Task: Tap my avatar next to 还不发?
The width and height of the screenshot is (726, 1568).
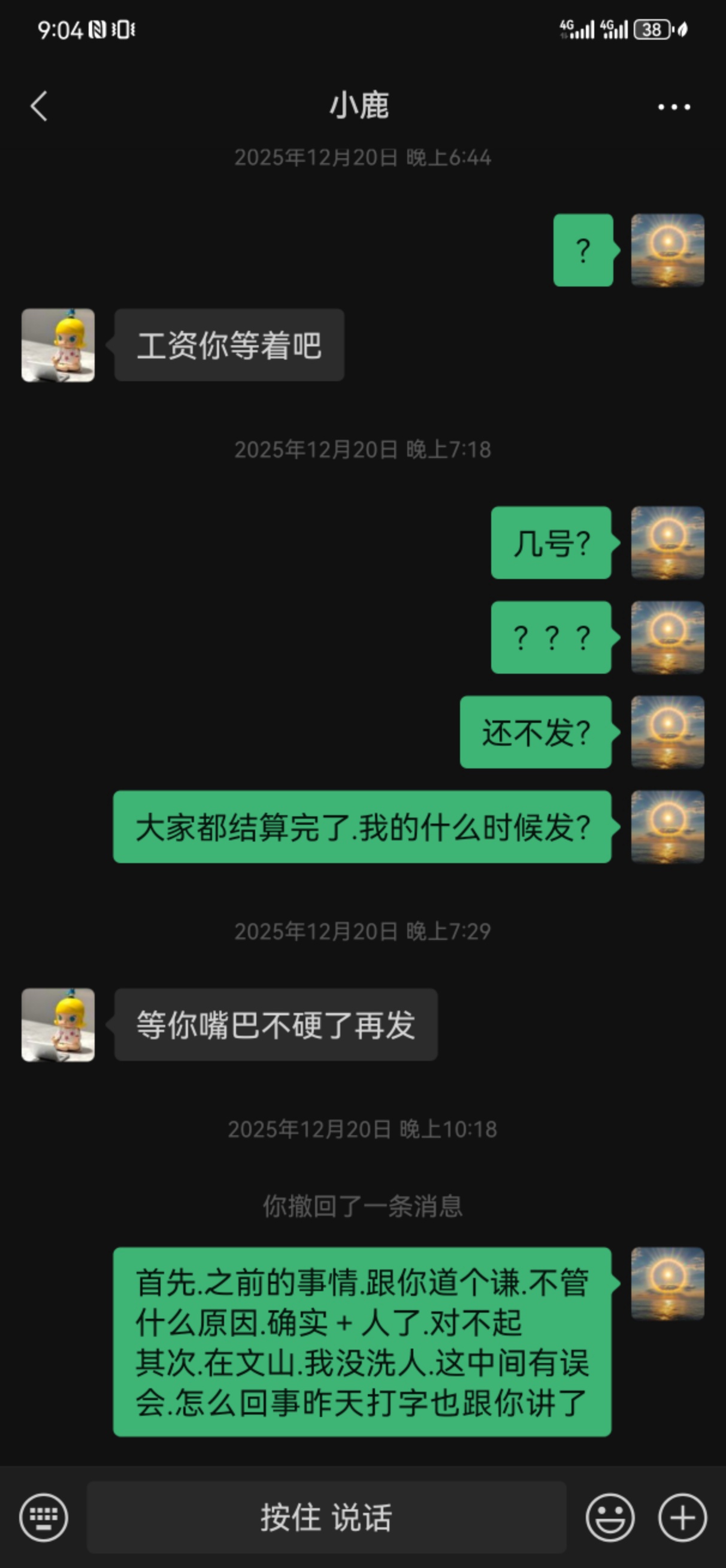Action: [667, 732]
